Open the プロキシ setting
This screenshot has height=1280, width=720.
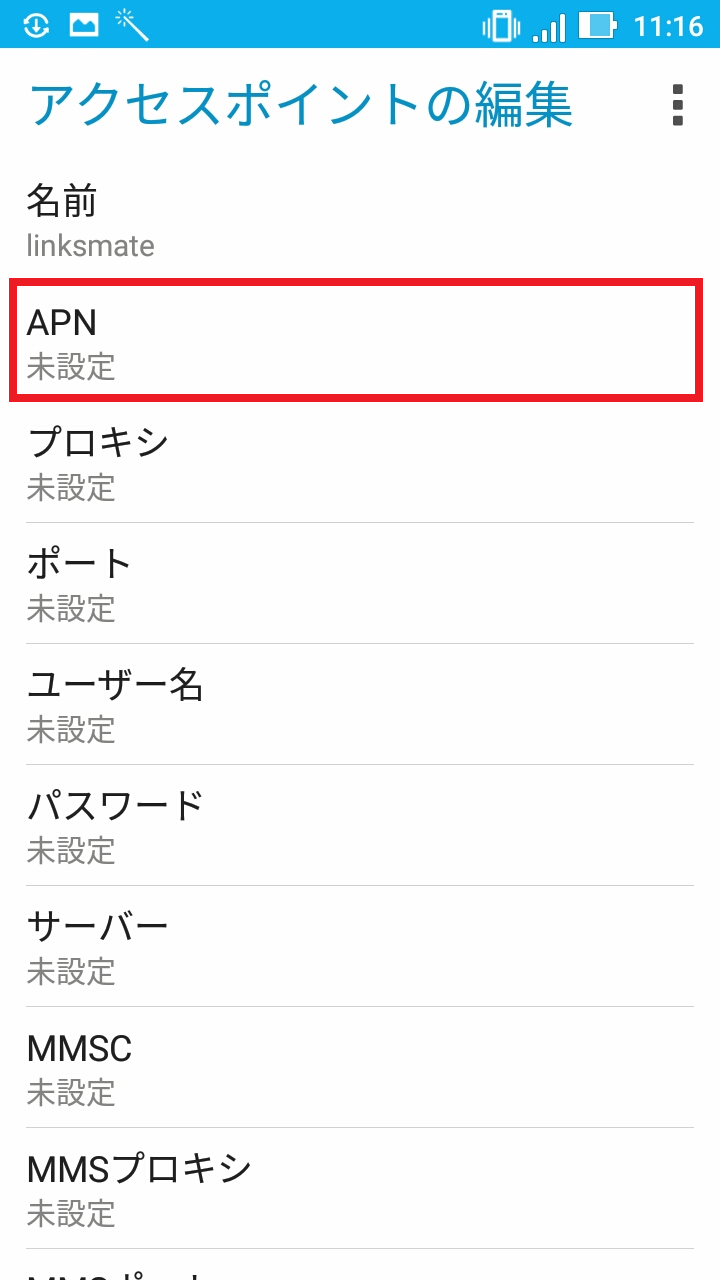[x=360, y=462]
